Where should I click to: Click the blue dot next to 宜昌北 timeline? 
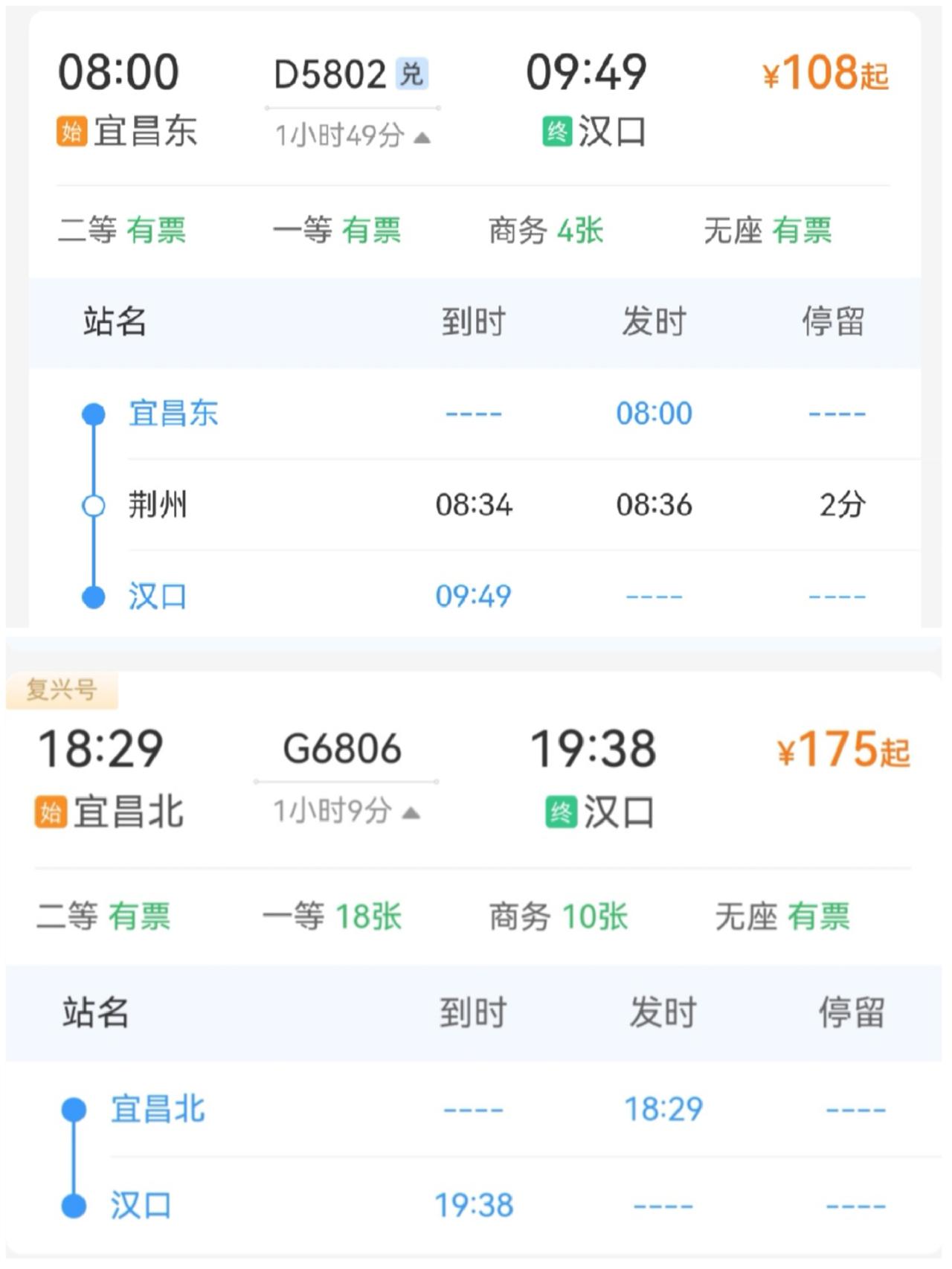72,1110
